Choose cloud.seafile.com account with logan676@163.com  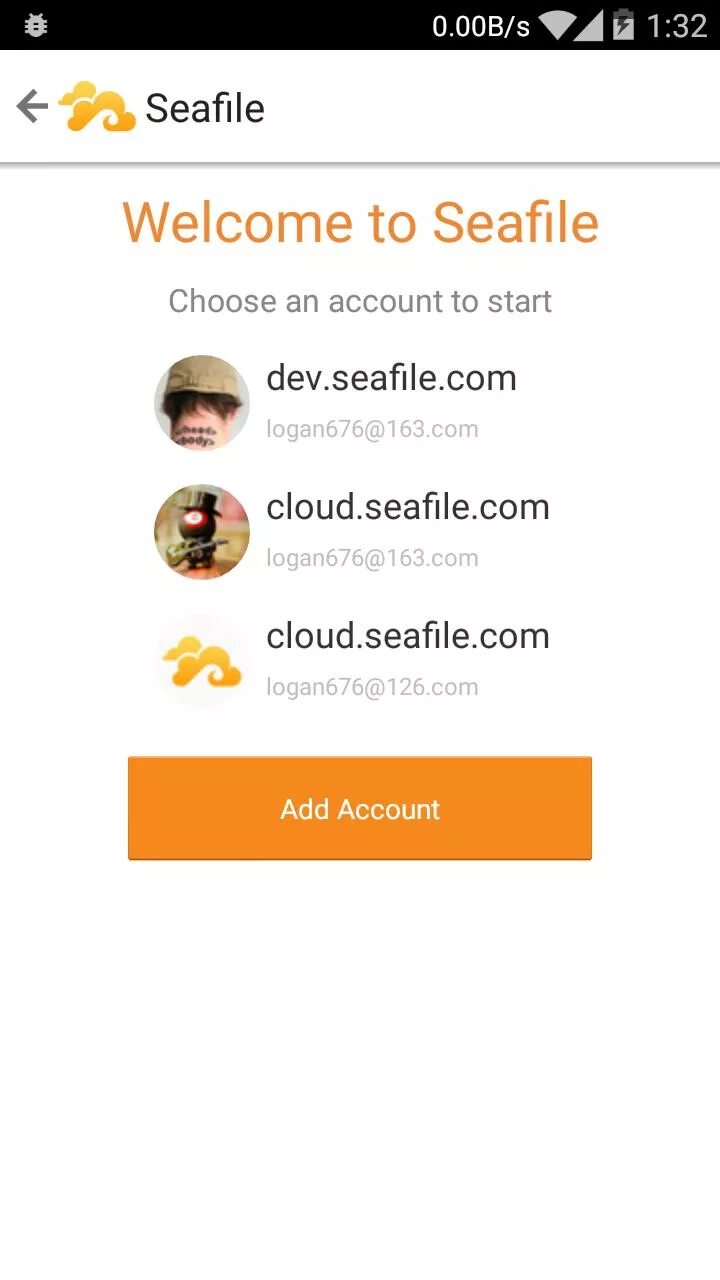pos(360,531)
